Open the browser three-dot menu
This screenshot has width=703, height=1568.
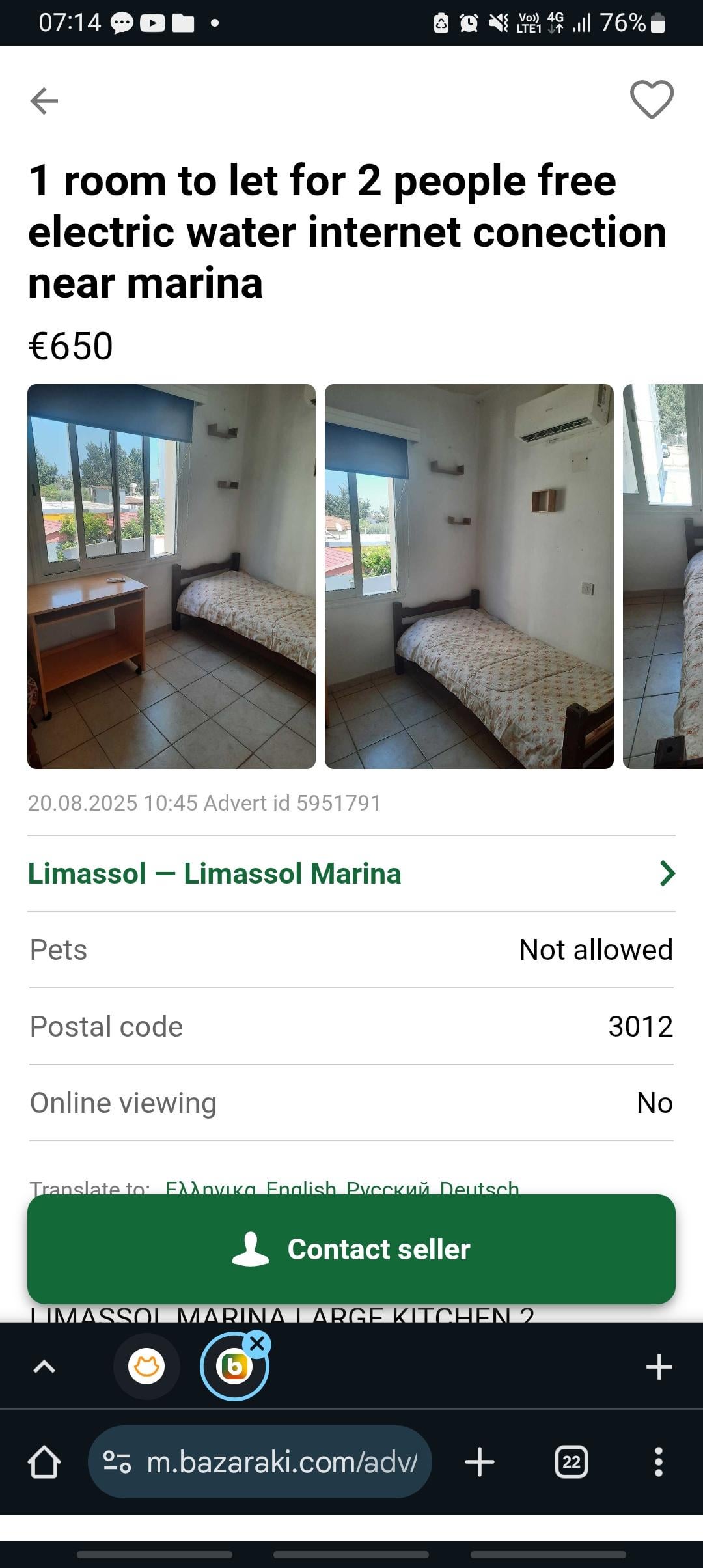[x=659, y=1463]
